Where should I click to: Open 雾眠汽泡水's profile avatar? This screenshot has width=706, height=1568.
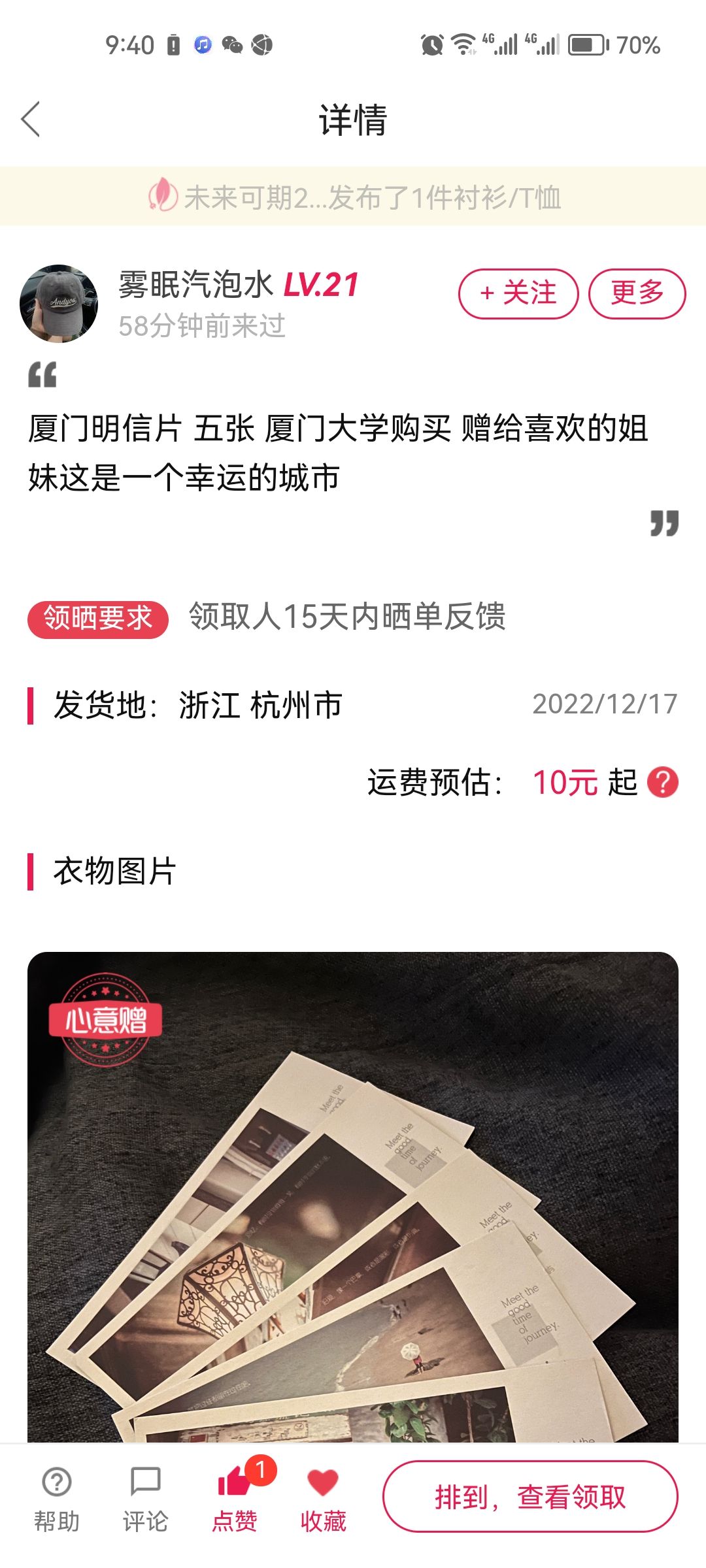[x=59, y=303]
